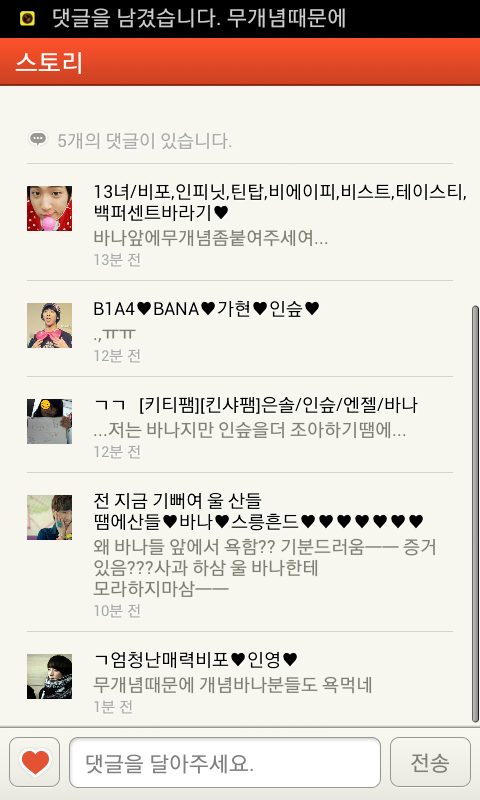Image resolution: width=480 pixels, height=800 pixels.
Task: Send the comment with 전송
Action: coord(430,762)
